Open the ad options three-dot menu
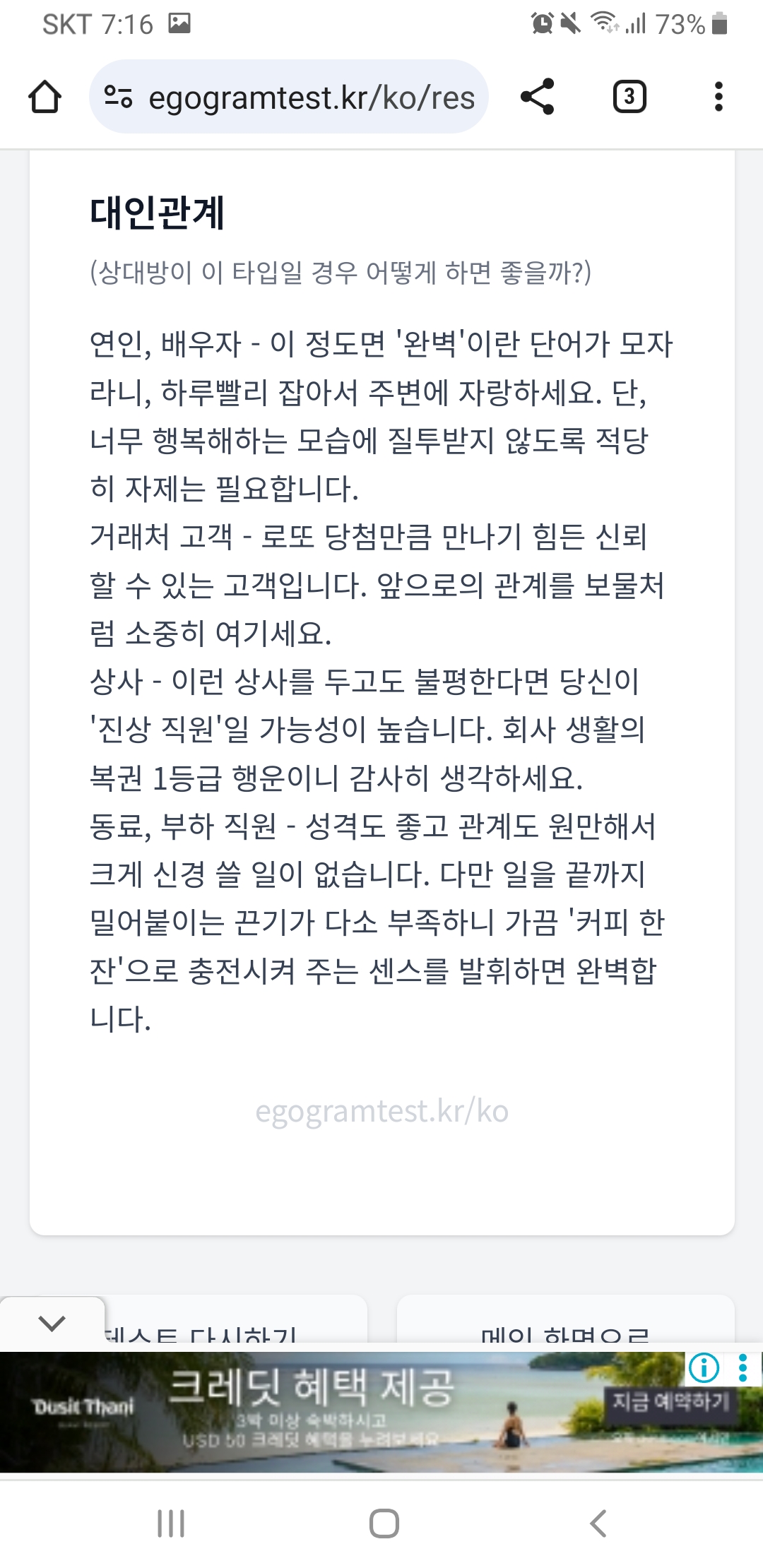 [743, 1368]
